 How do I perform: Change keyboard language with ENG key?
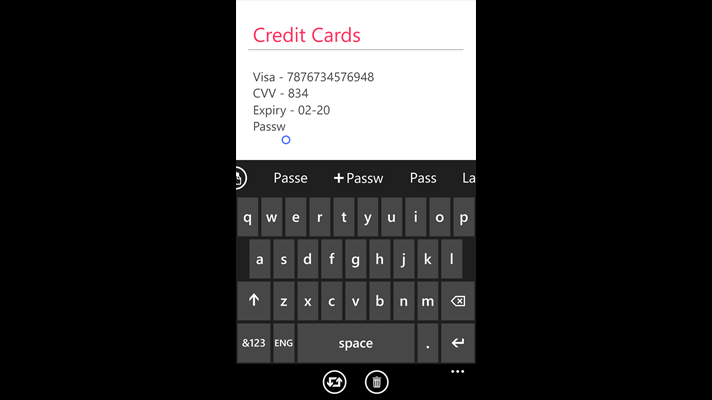pyautogui.click(x=284, y=343)
